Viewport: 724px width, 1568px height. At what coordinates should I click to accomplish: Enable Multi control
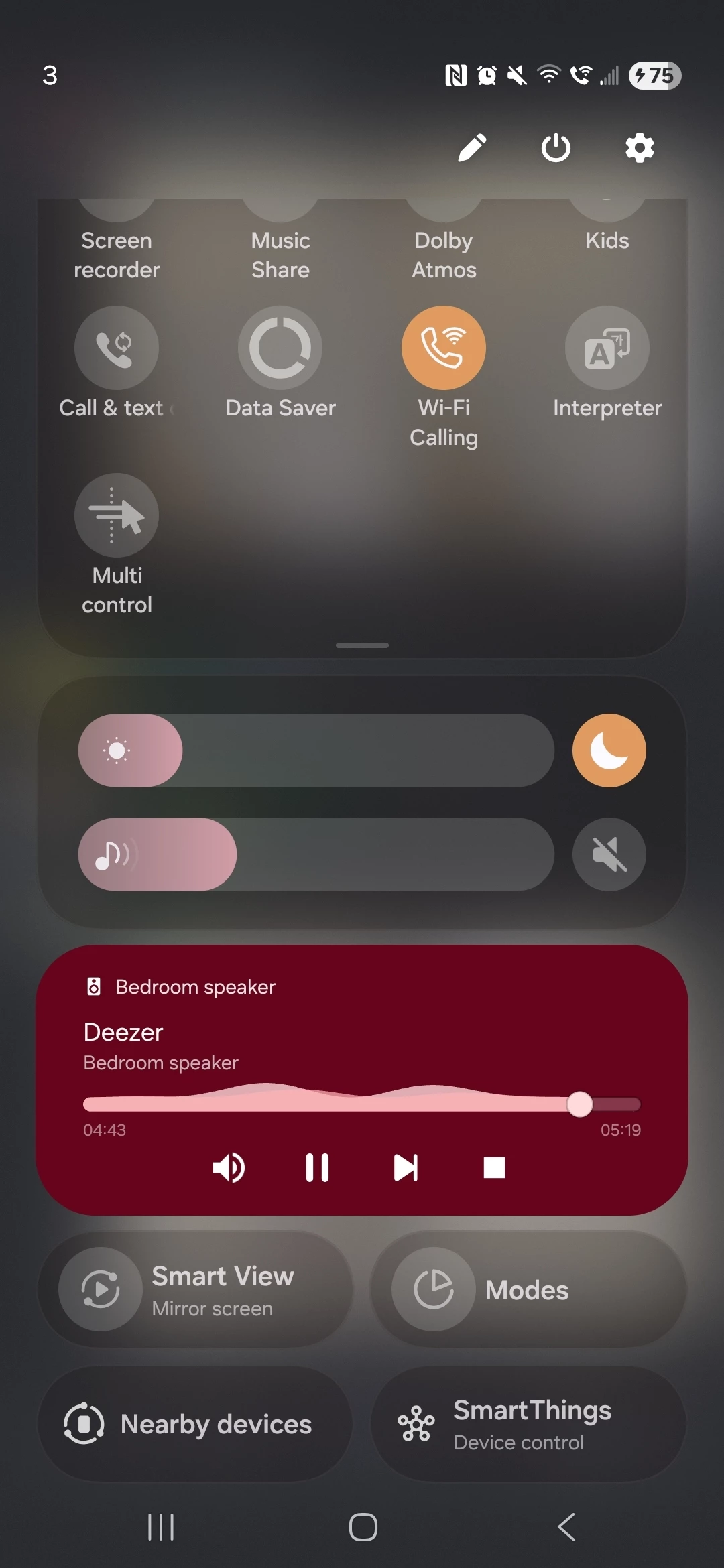point(117,515)
